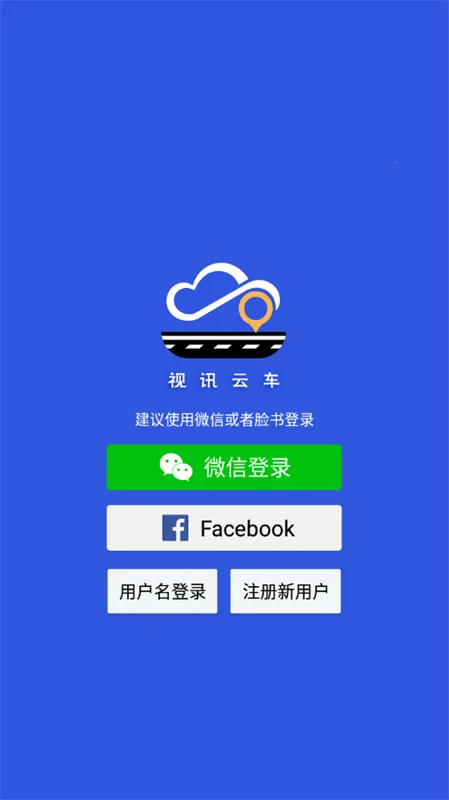
Task: Log in with the green 微信登录 button
Action: 224,467
